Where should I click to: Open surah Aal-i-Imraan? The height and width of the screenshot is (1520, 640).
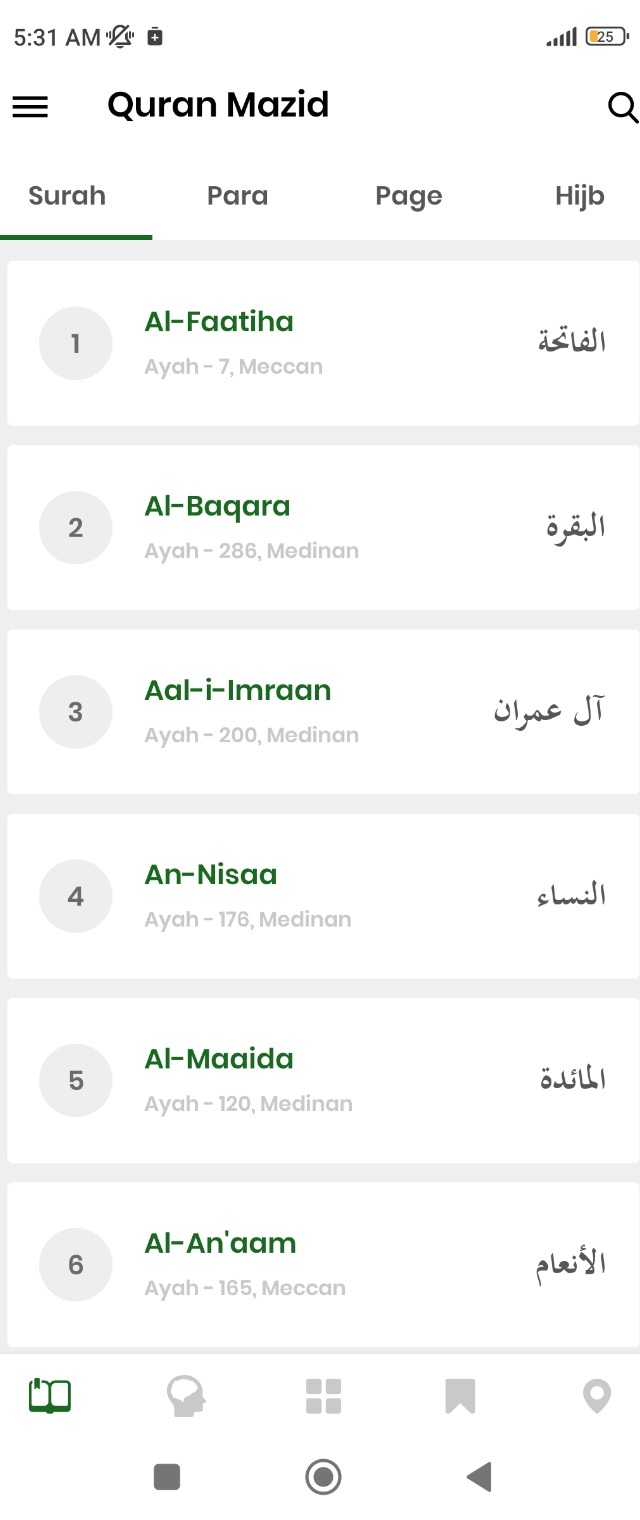[322, 711]
